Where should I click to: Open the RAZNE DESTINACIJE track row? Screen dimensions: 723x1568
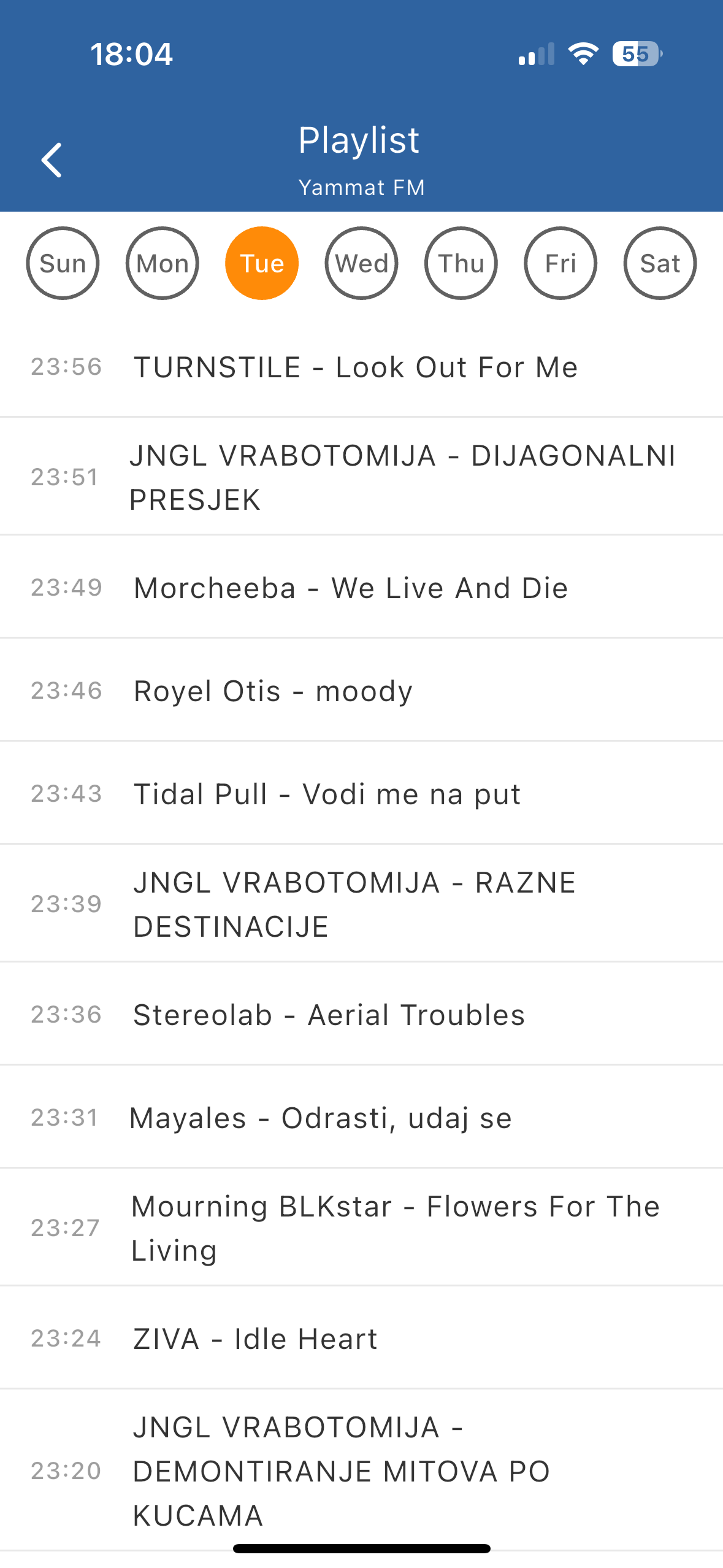click(361, 904)
